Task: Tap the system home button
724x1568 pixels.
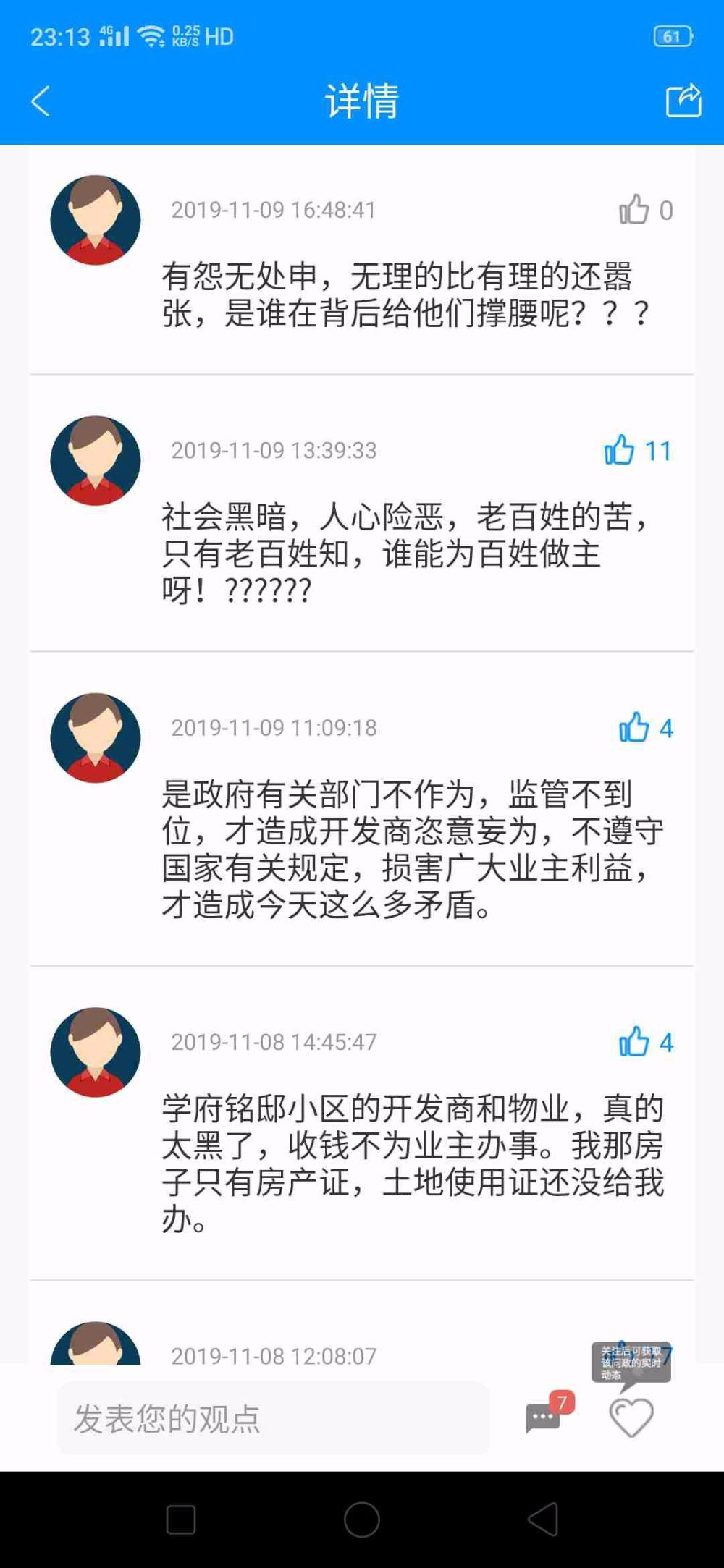Action: click(x=362, y=1518)
